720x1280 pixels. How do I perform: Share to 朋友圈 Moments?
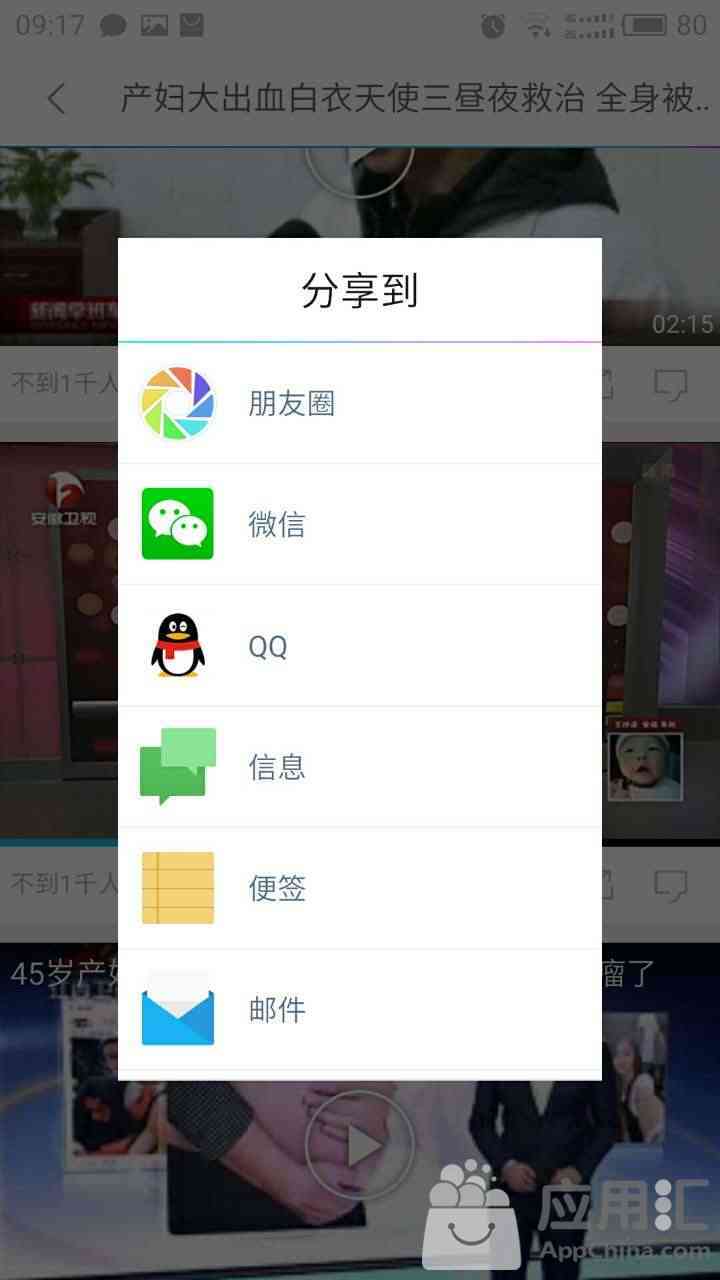(x=360, y=404)
